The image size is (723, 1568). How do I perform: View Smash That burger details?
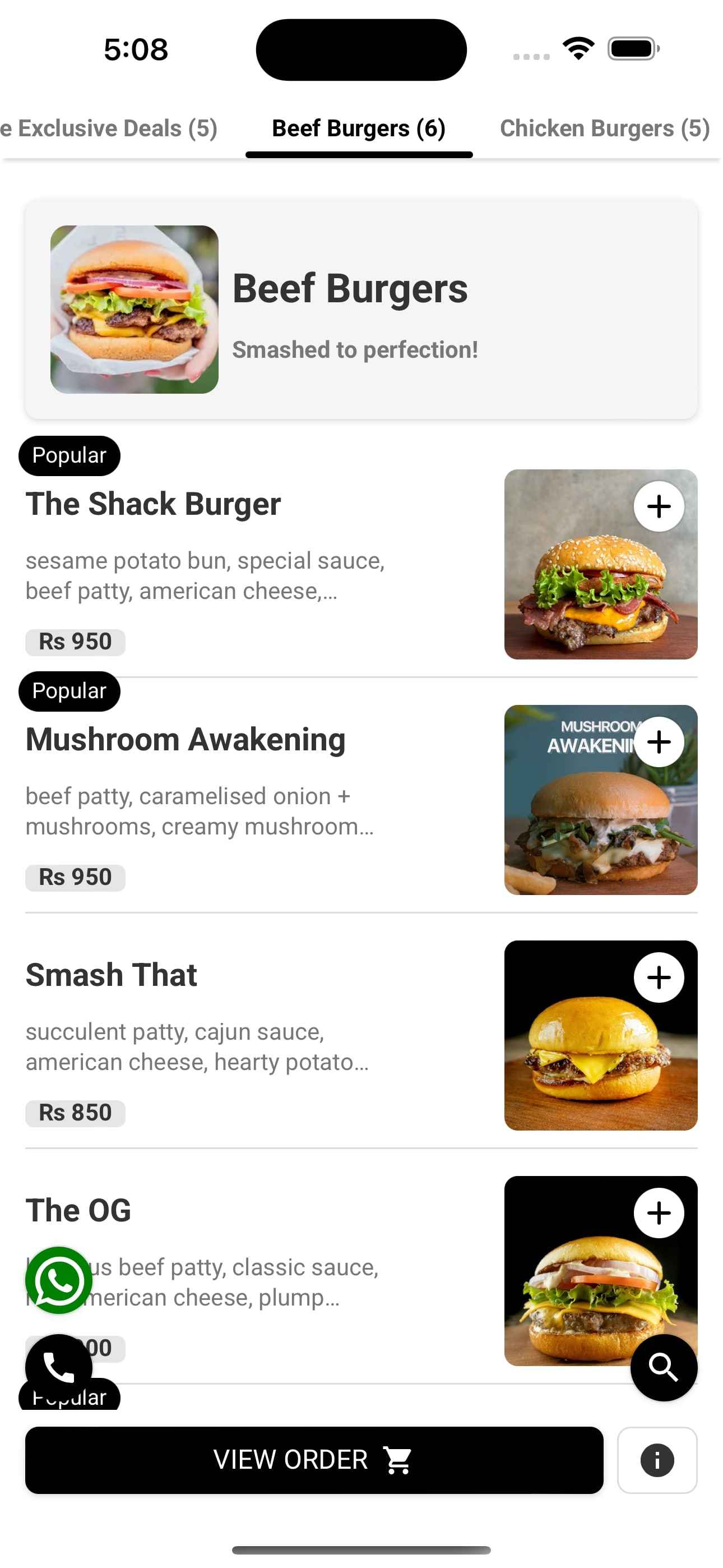coord(112,976)
